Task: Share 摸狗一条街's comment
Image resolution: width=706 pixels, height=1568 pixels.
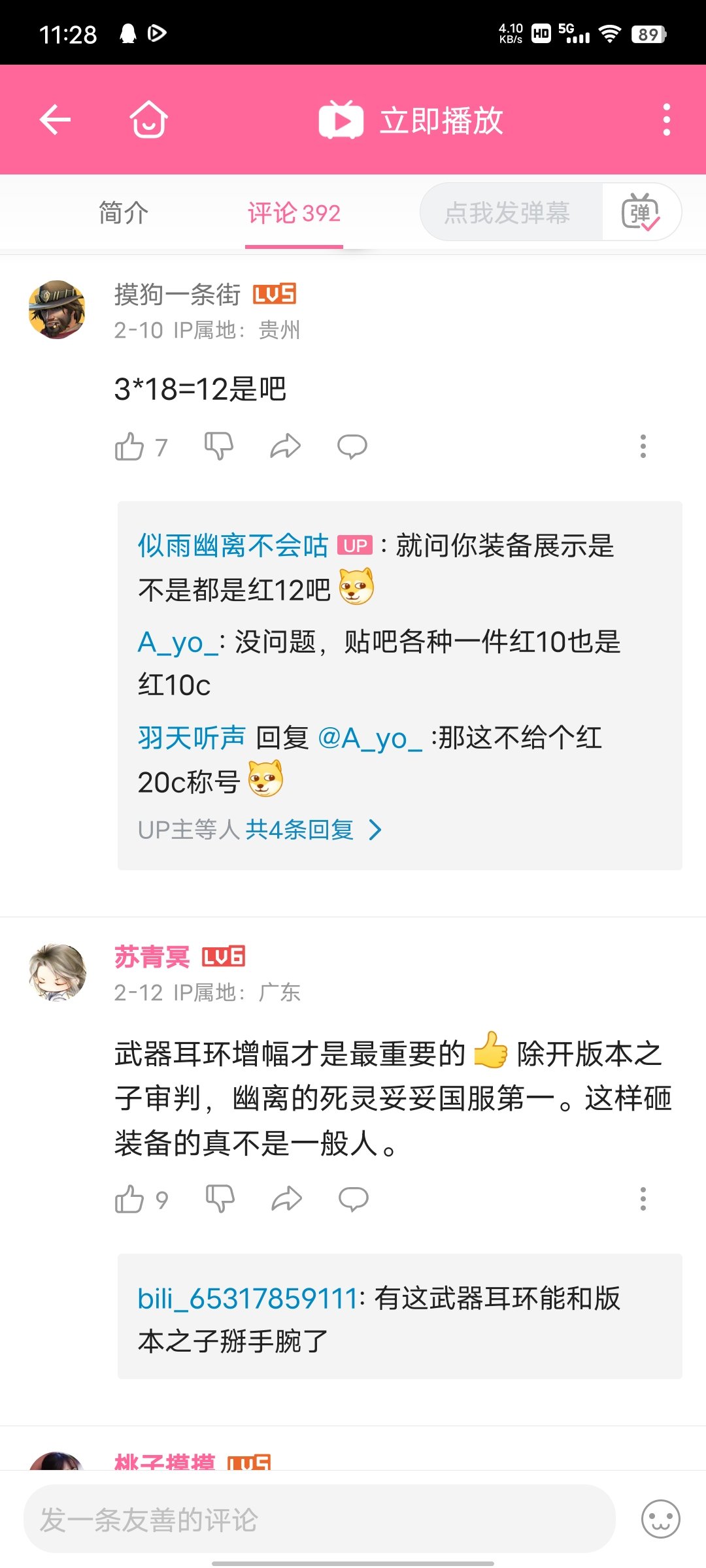Action: point(286,447)
